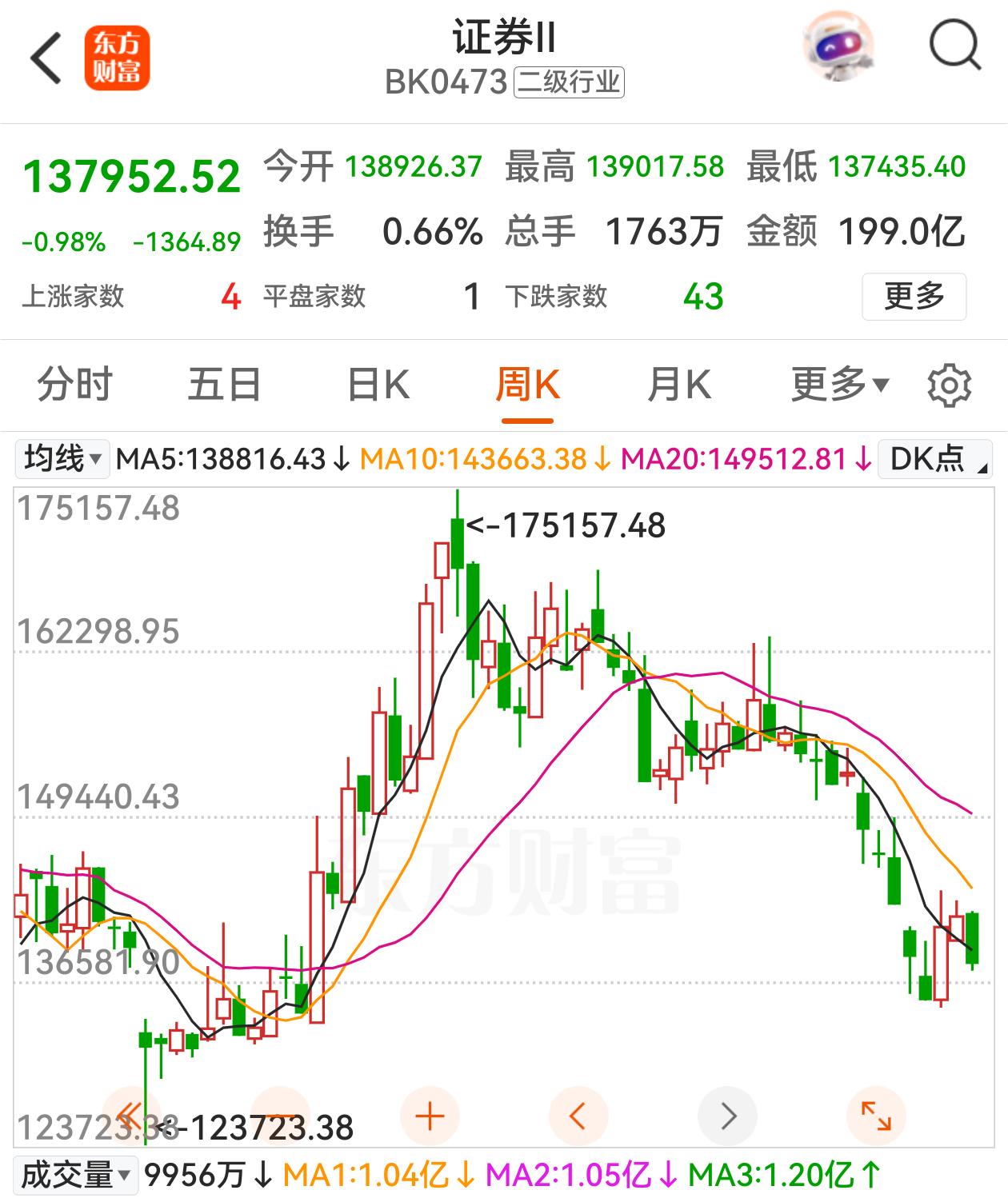Open chart settings via the gear icon
Viewport: 1008px width, 1202px height.
point(950,385)
